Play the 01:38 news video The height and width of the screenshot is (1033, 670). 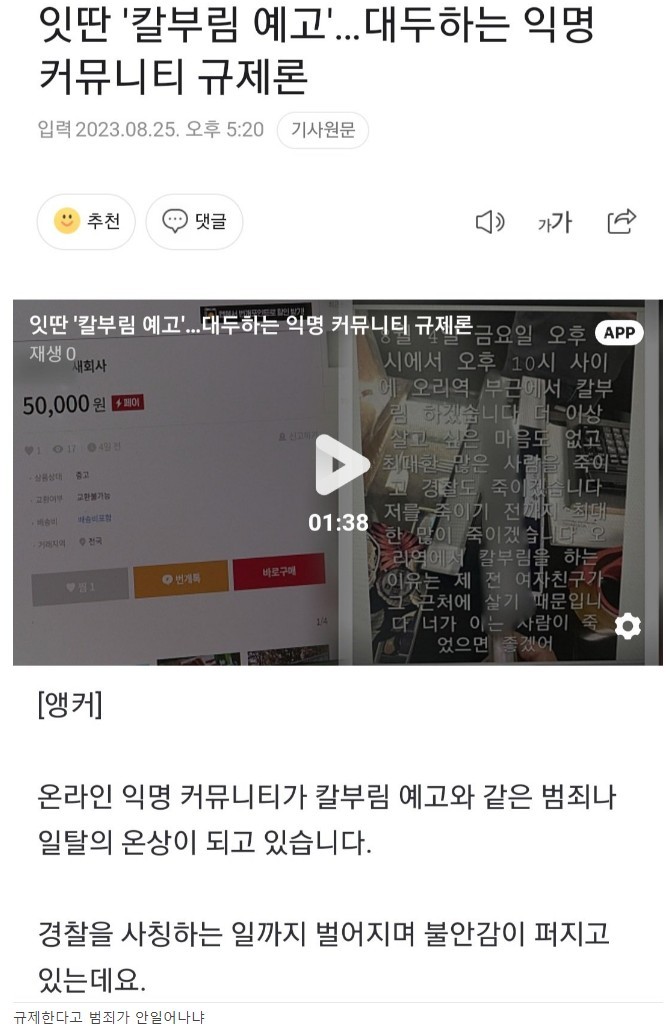point(338,465)
